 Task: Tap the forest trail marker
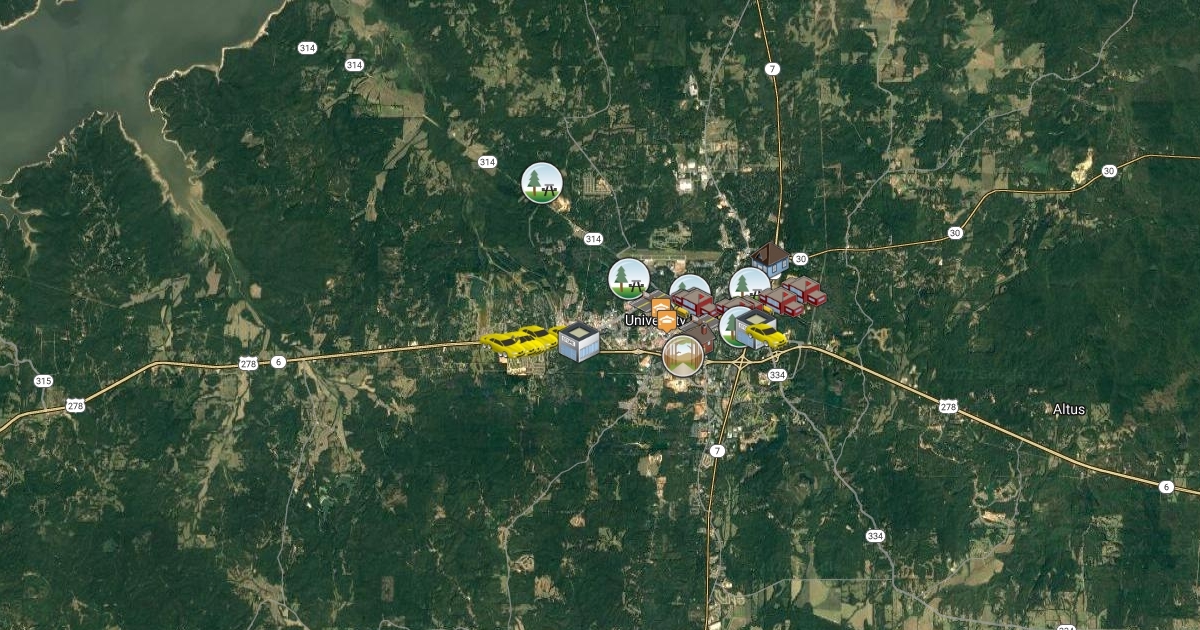pyautogui.click(x=682, y=356)
